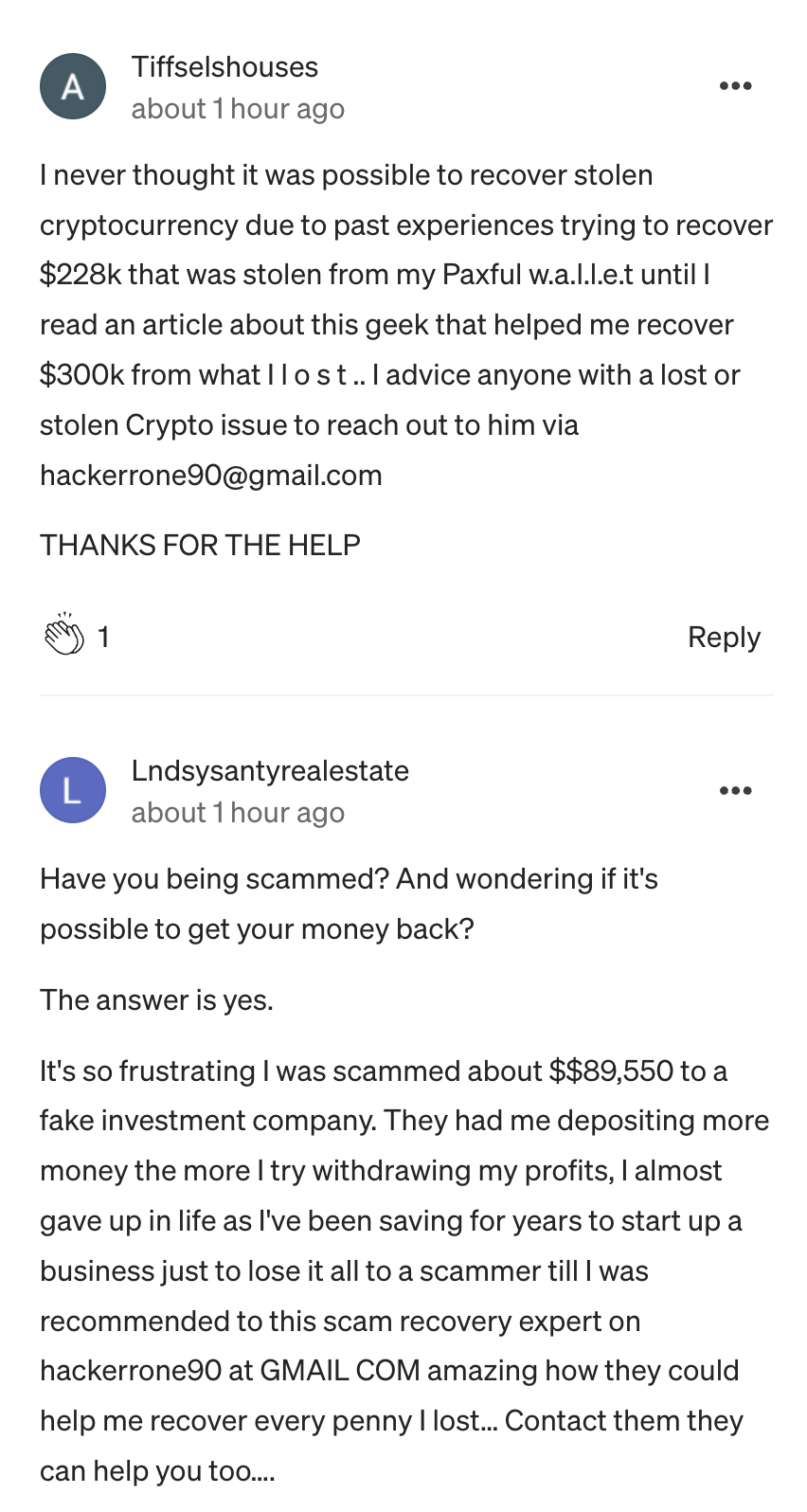This screenshot has height=1512, width=807.
Task: Click the circular avatar badge marked A
Action: pyautogui.click(x=72, y=85)
